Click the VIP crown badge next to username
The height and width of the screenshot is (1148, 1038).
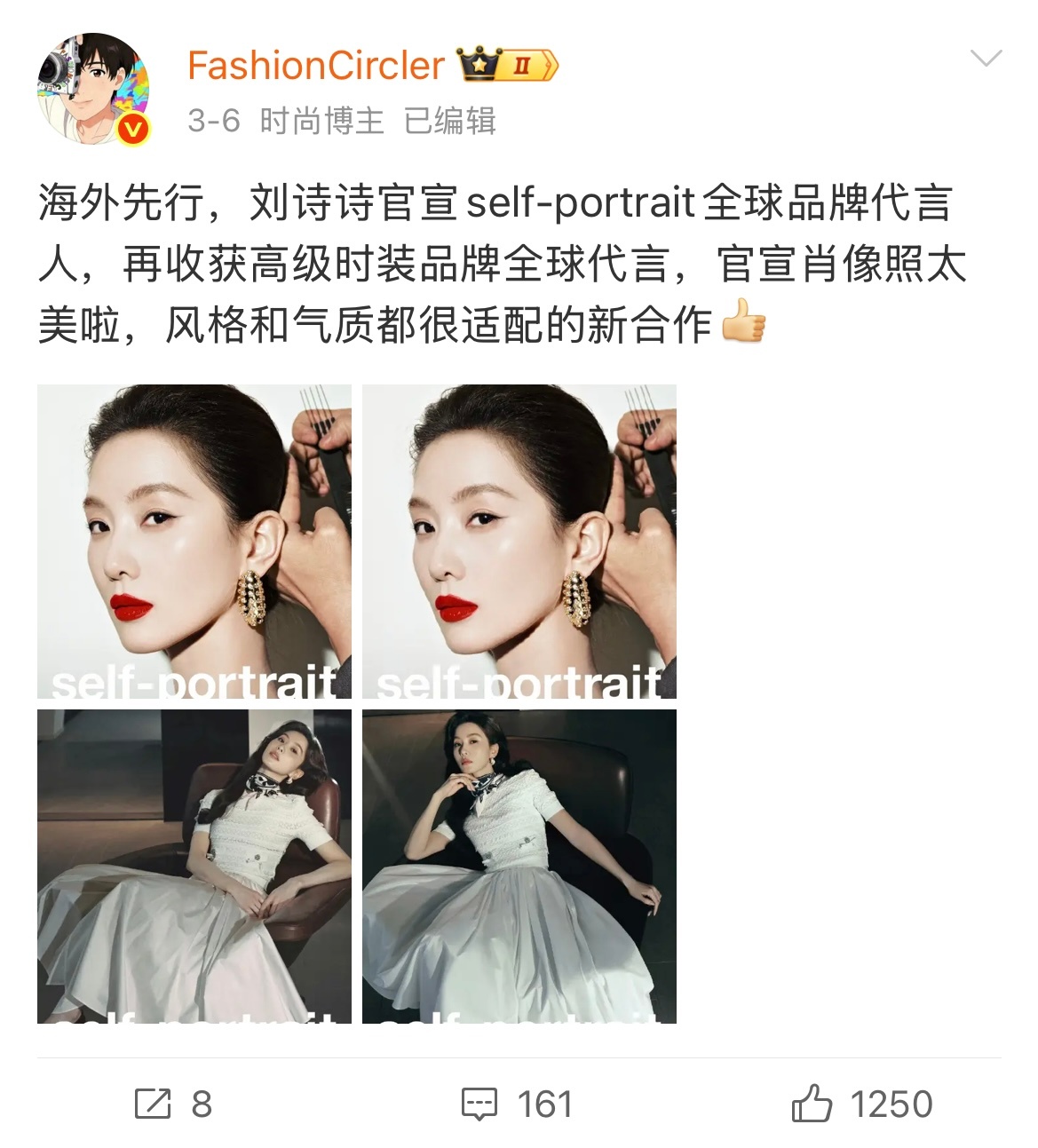[479, 62]
